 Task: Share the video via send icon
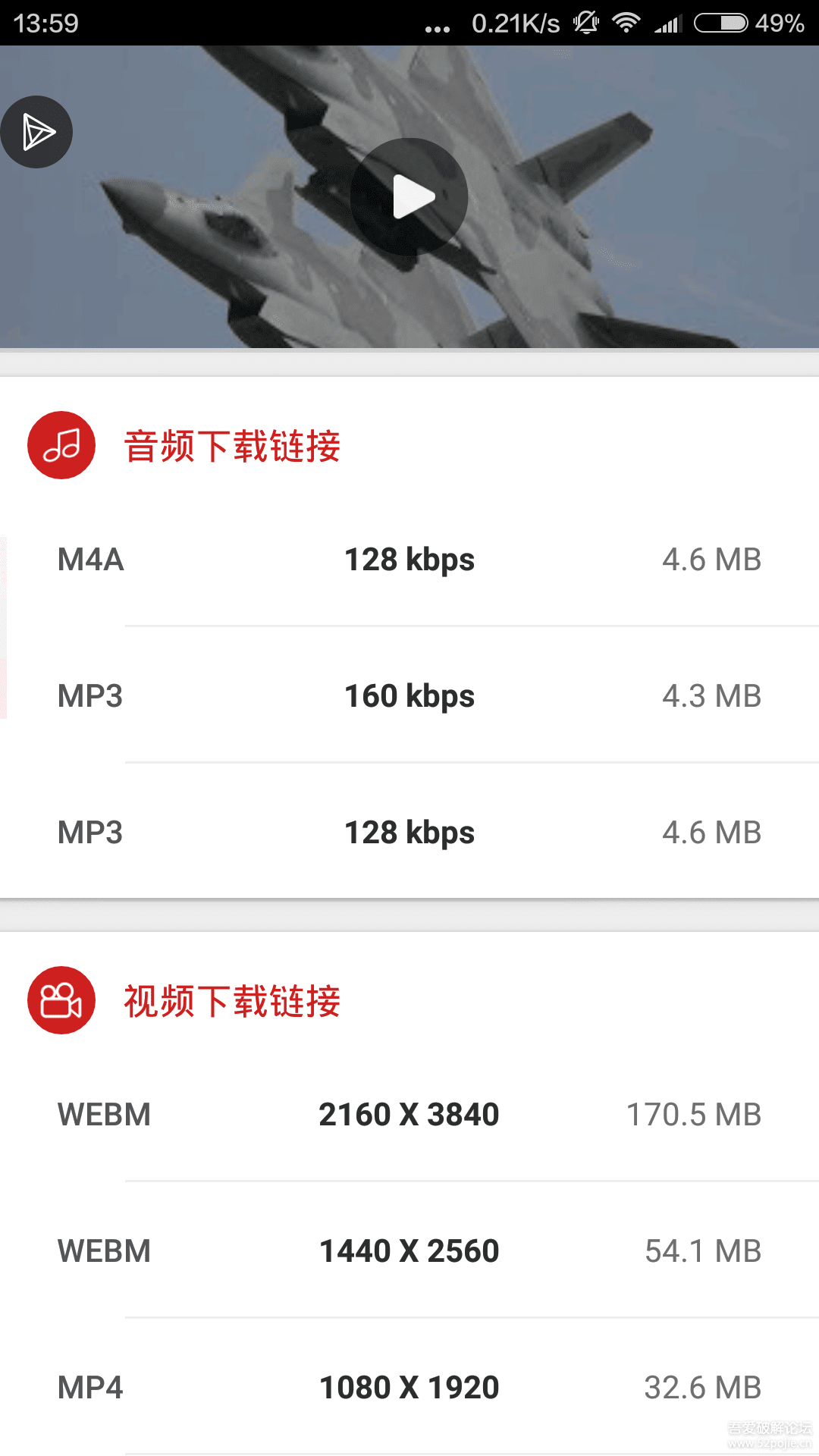(x=37, y=133)
